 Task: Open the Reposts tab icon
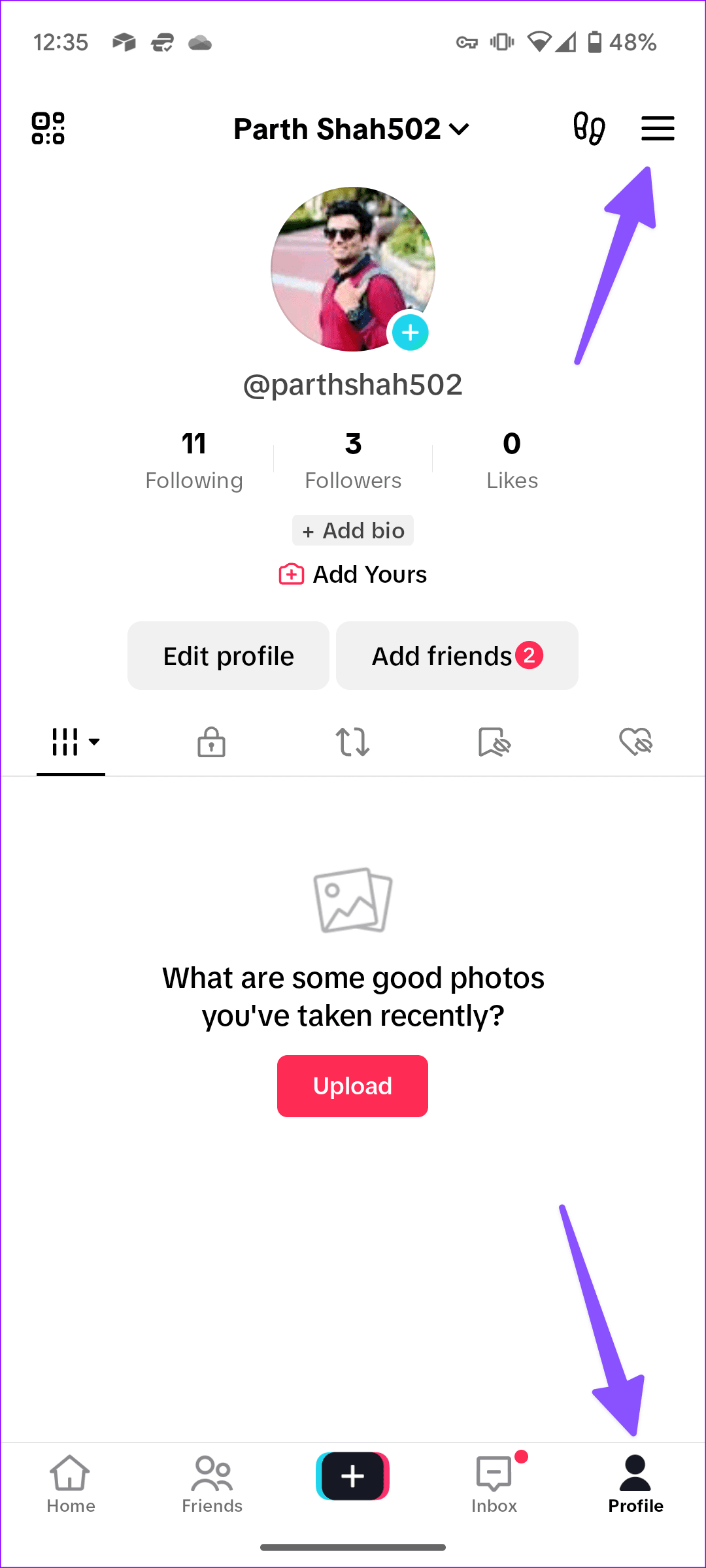coord(352,742)
